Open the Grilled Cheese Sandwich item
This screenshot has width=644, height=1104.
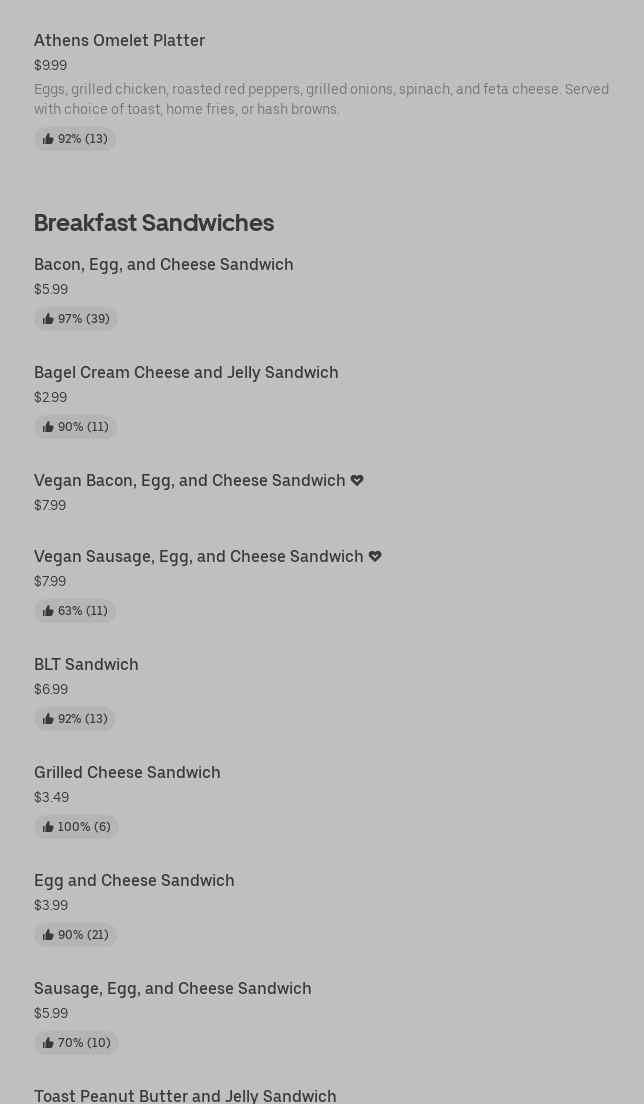127,773
